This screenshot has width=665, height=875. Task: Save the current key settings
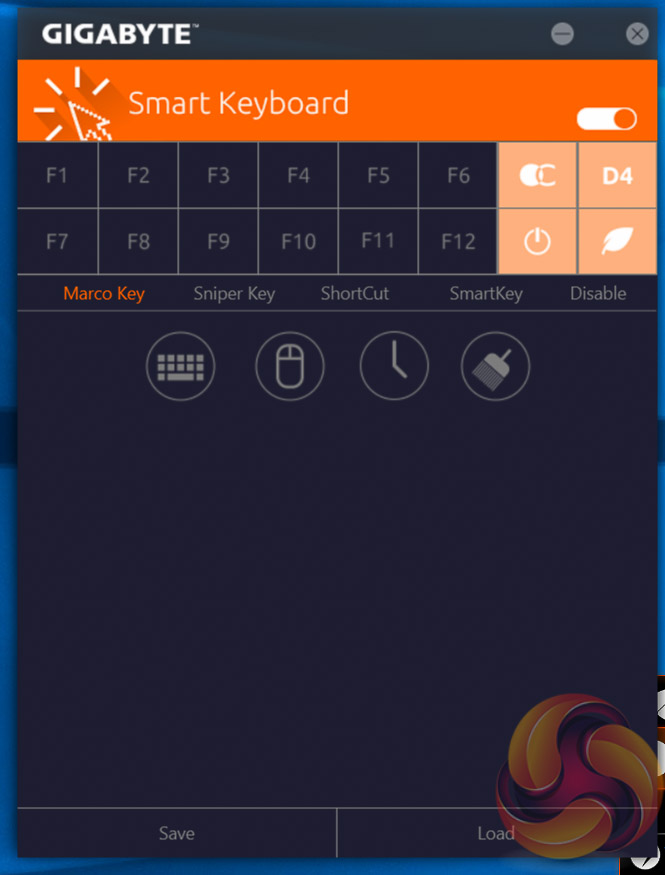(x=177, y=833)
